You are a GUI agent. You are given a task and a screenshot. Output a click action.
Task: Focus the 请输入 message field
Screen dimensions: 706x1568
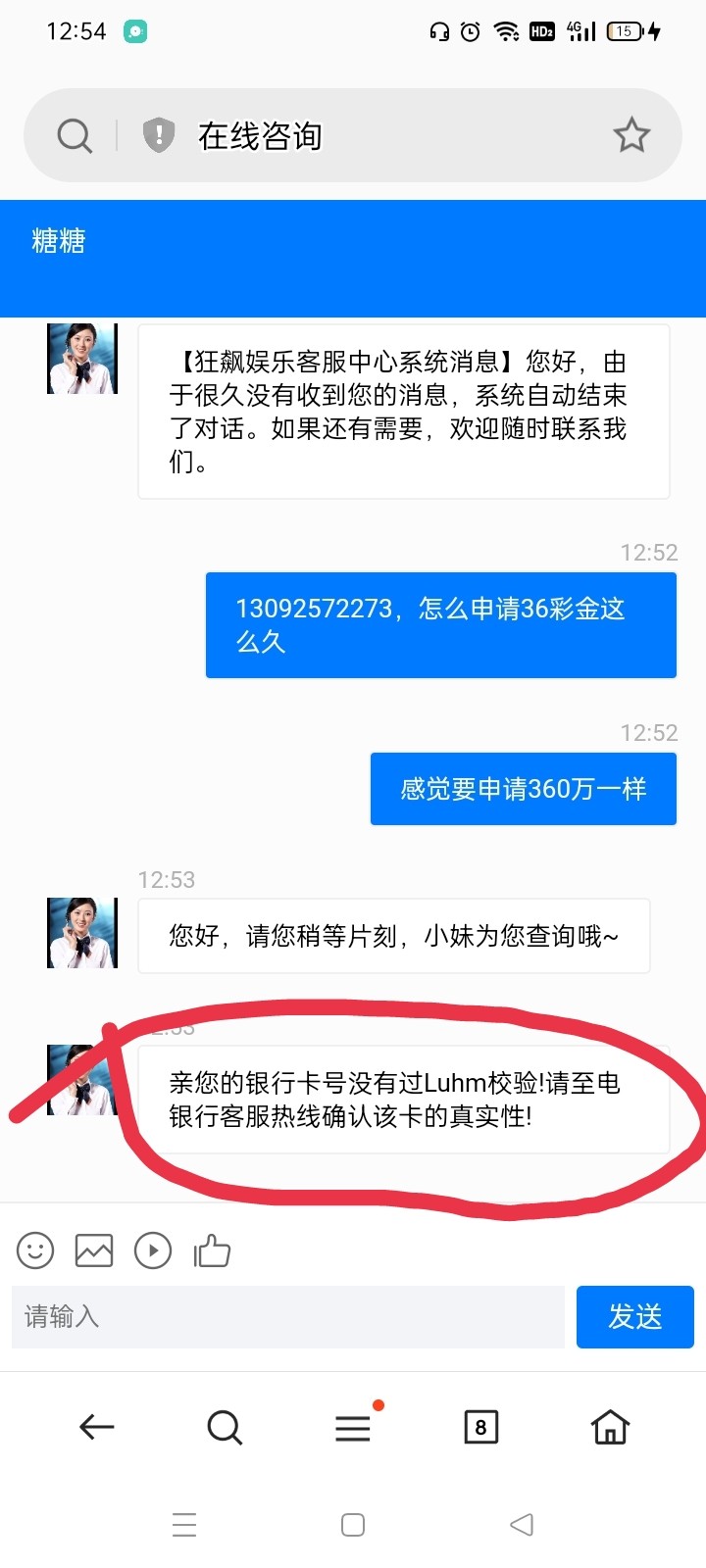pos(288,1316)
